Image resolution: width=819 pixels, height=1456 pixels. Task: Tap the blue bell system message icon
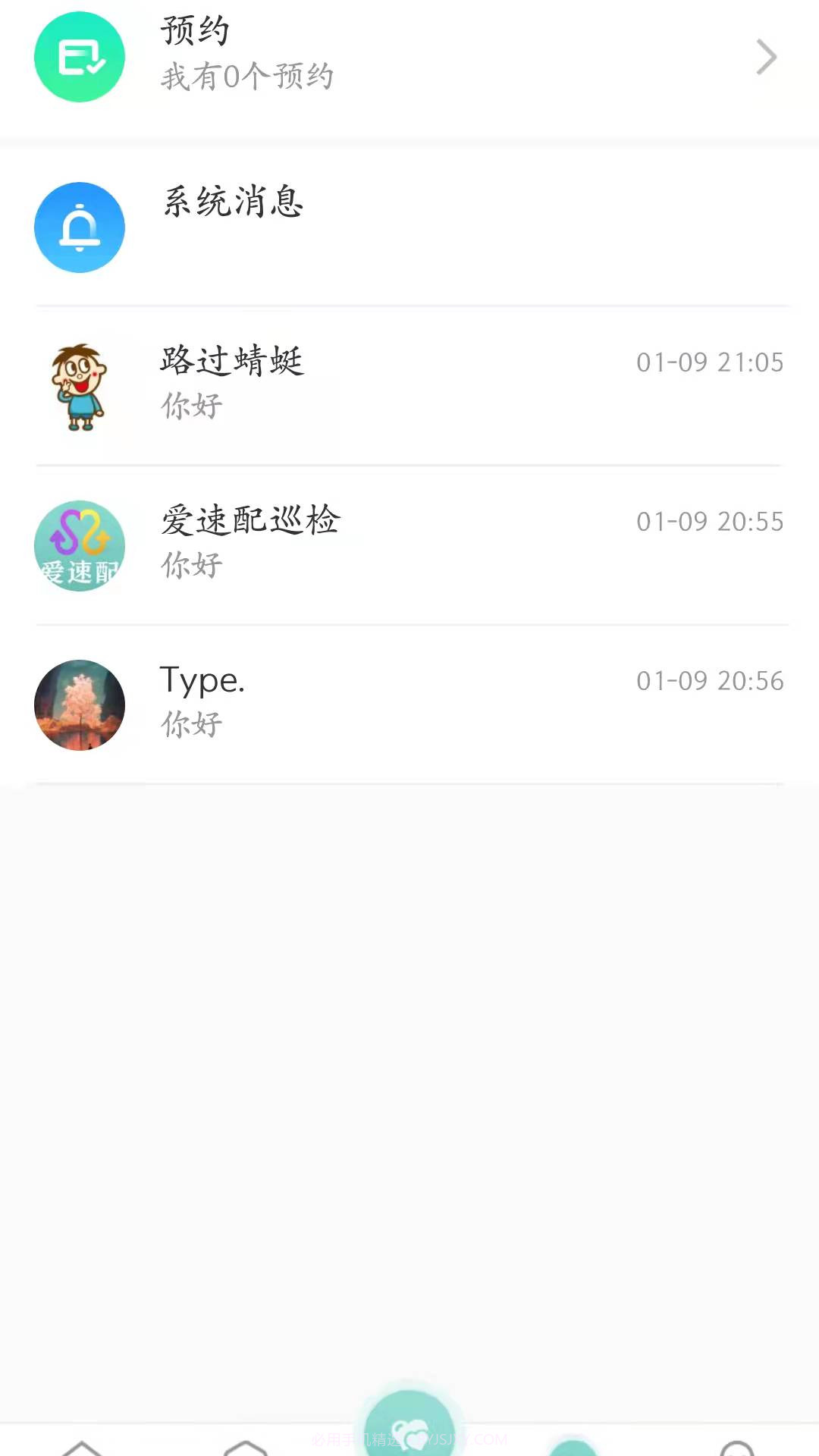(x=80, y=227)
